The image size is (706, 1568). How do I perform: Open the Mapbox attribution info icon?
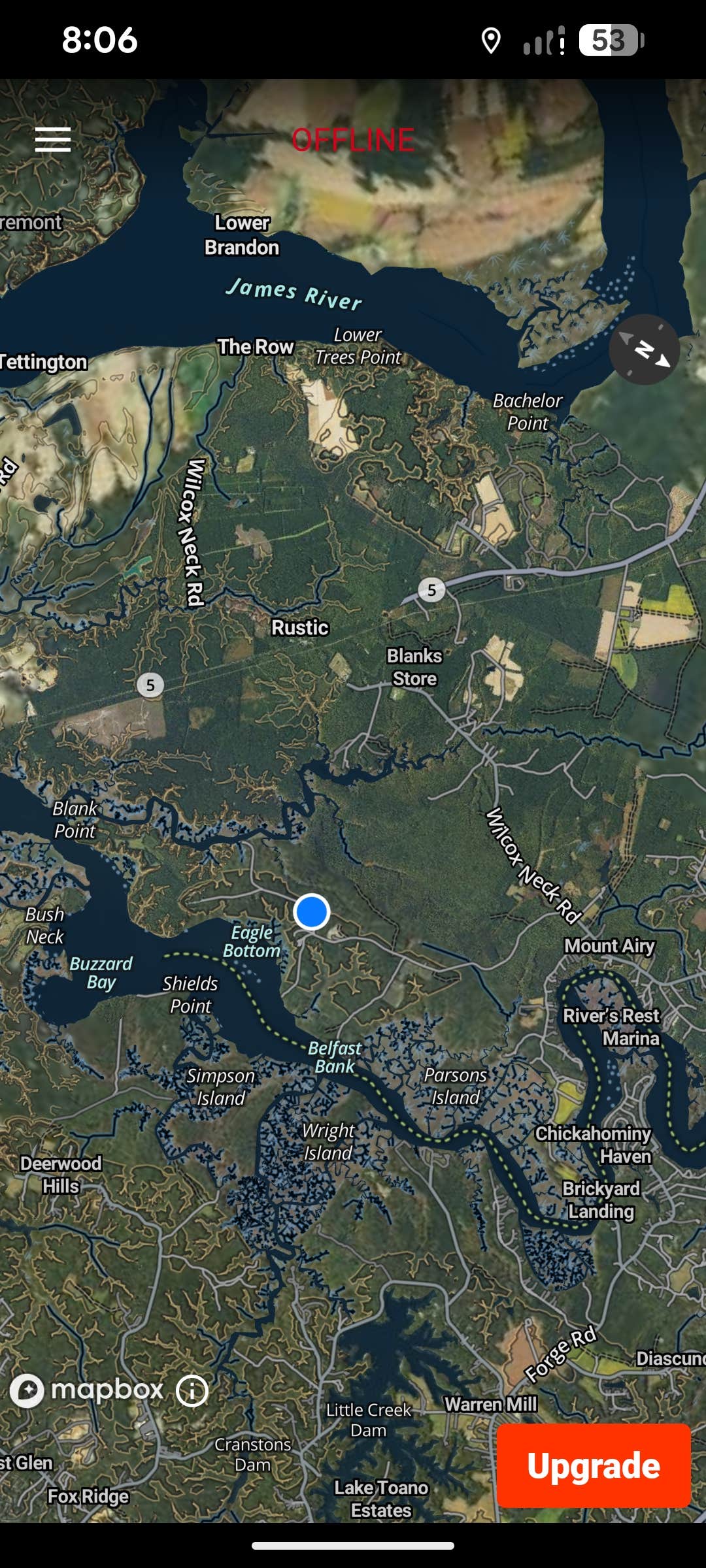point(192,1390)
